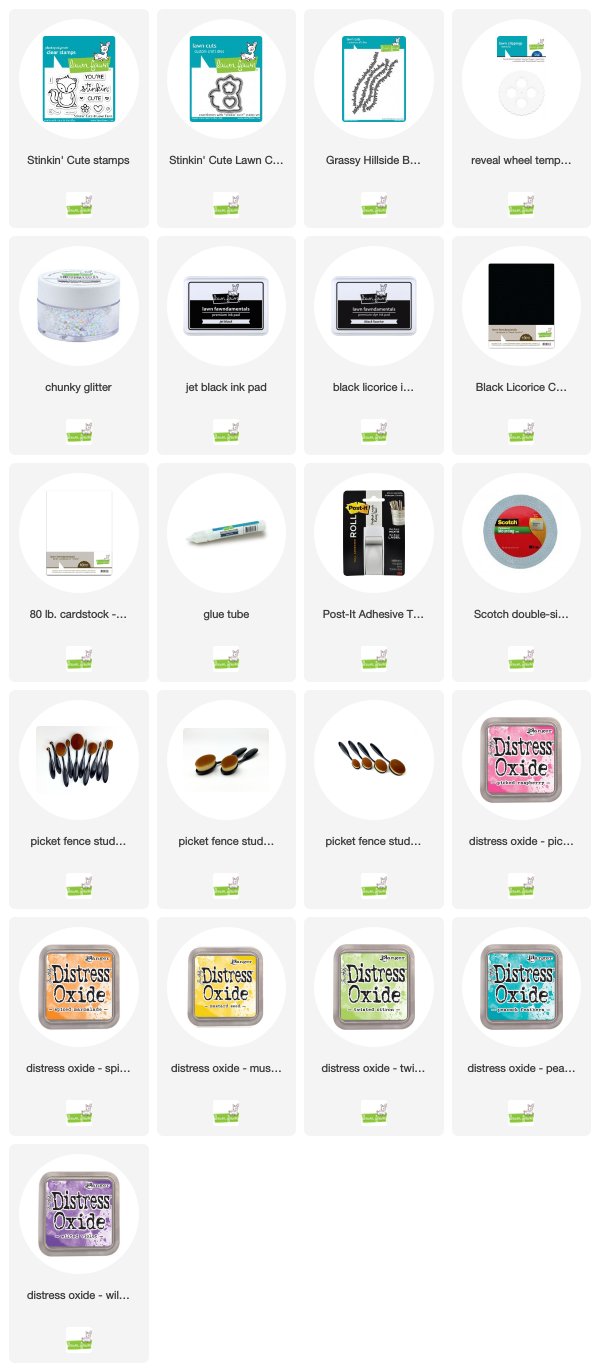Select the glue tube item

coord(226,572)
